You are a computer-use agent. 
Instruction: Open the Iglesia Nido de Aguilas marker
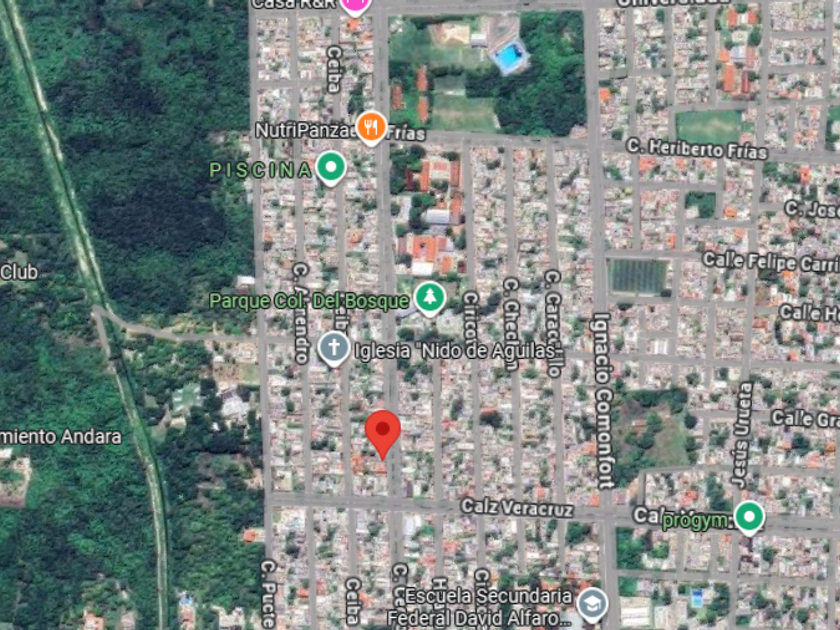click(x=333, y=349)
